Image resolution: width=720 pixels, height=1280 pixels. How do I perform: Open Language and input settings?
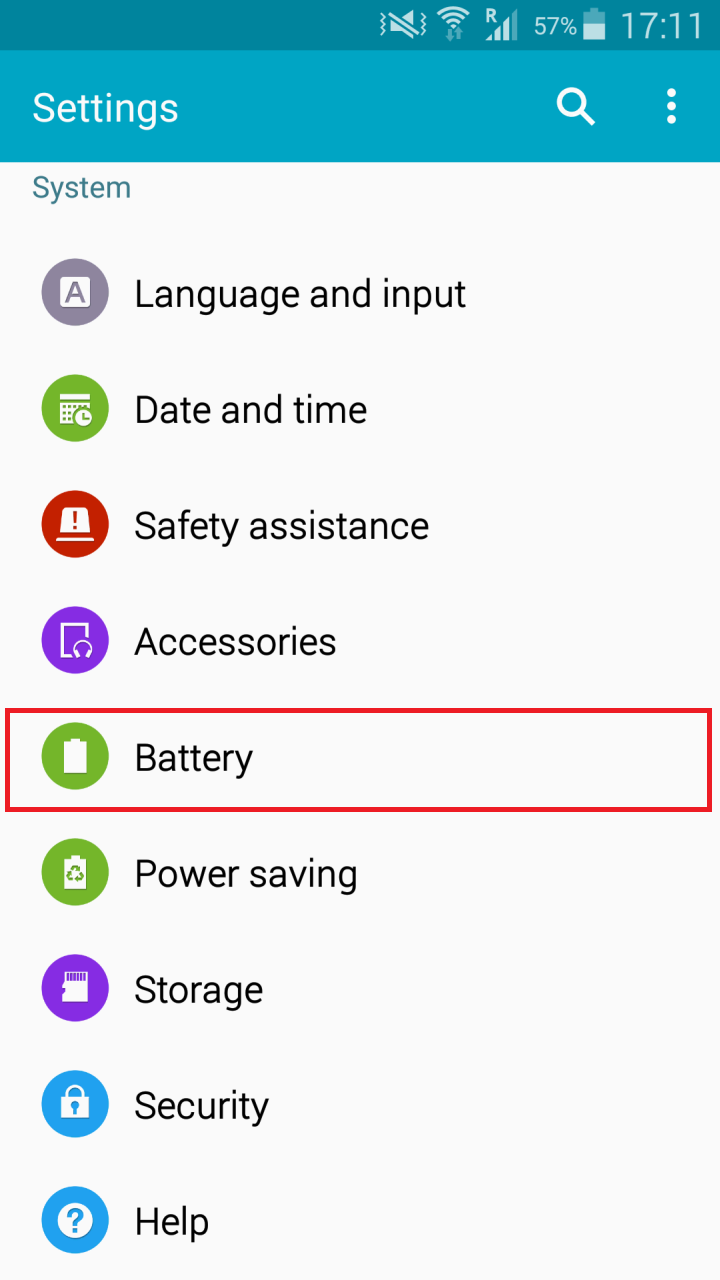point(360,294)
